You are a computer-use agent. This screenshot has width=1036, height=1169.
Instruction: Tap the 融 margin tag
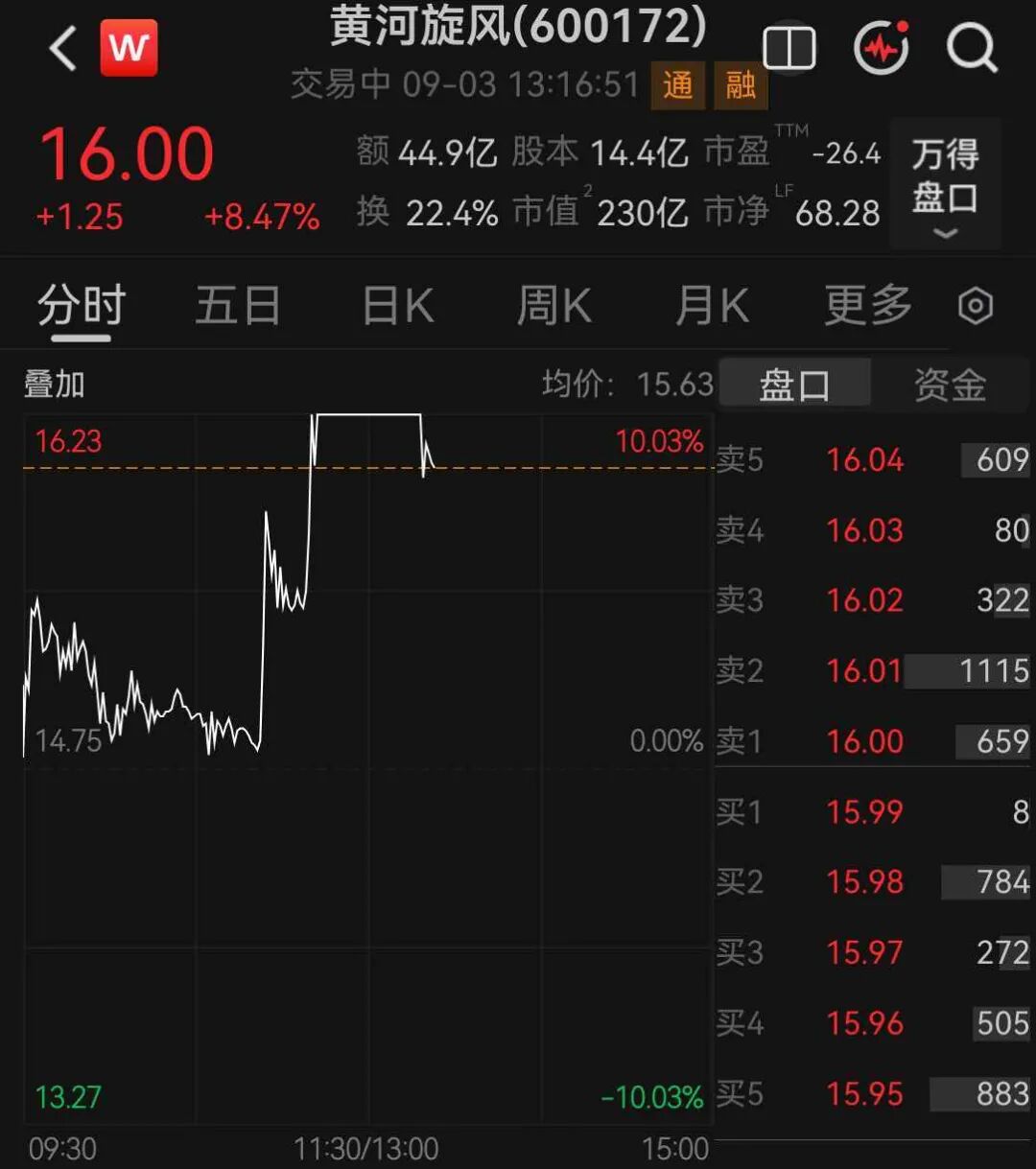[x=741, y=85]
